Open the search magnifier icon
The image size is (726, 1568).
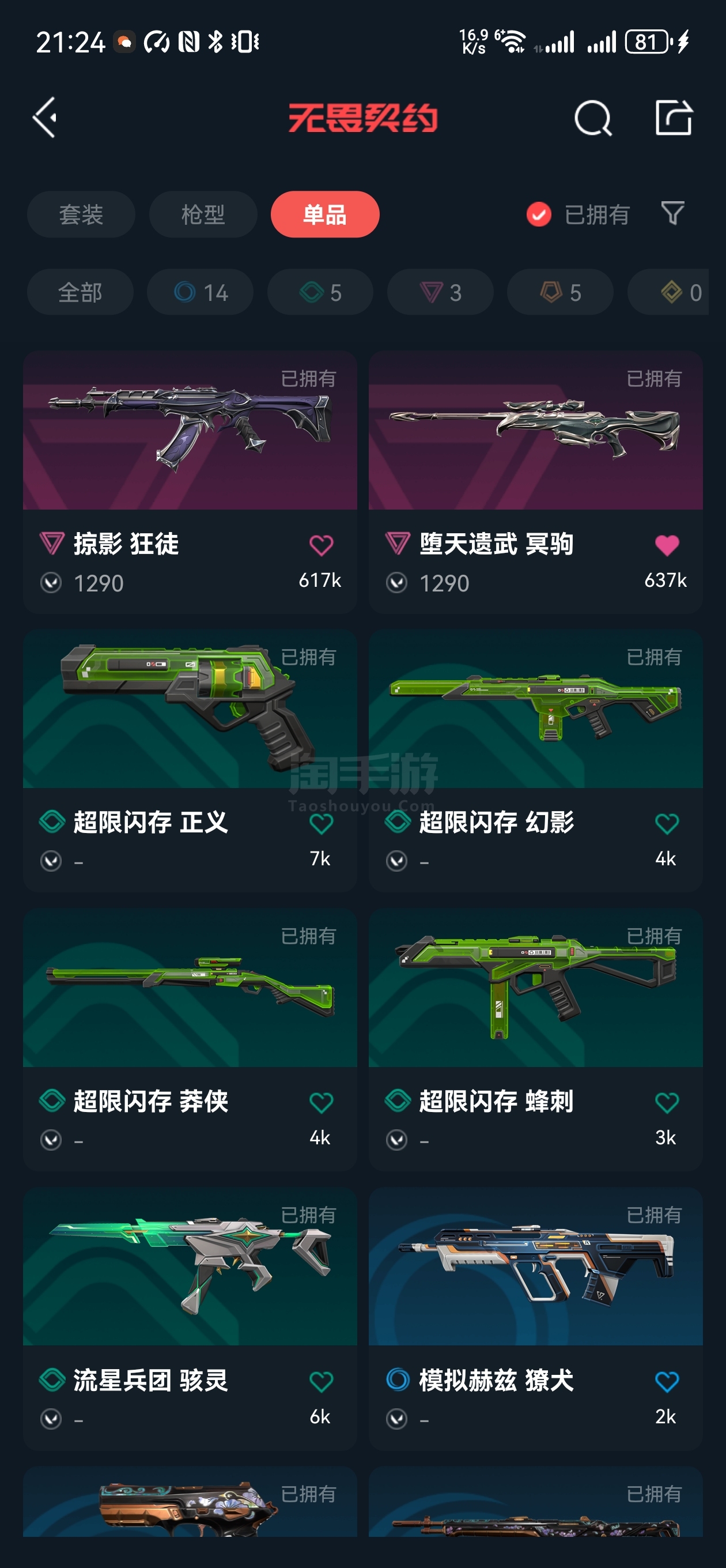click(593, 118)
